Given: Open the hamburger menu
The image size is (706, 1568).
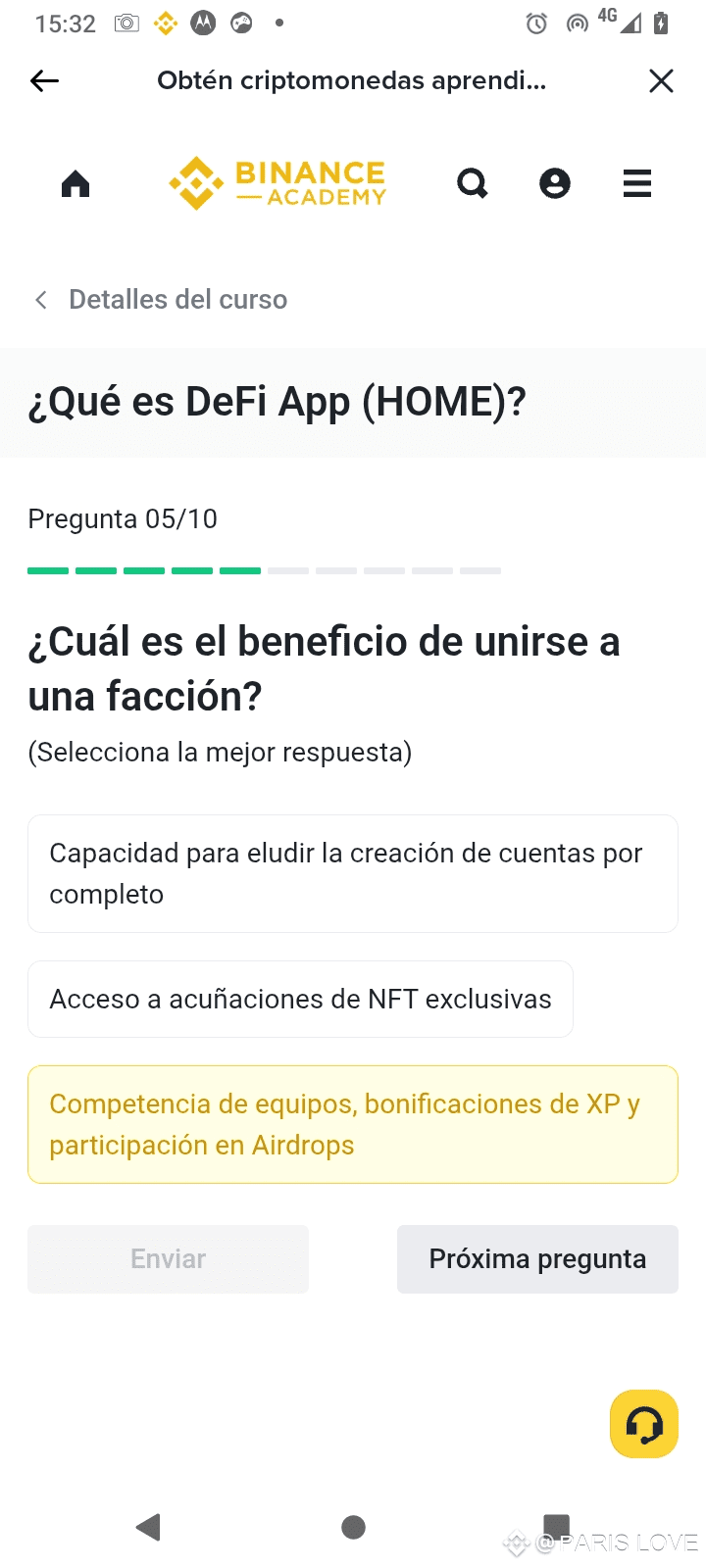Looking at the screenshot, I should (637, 183).
